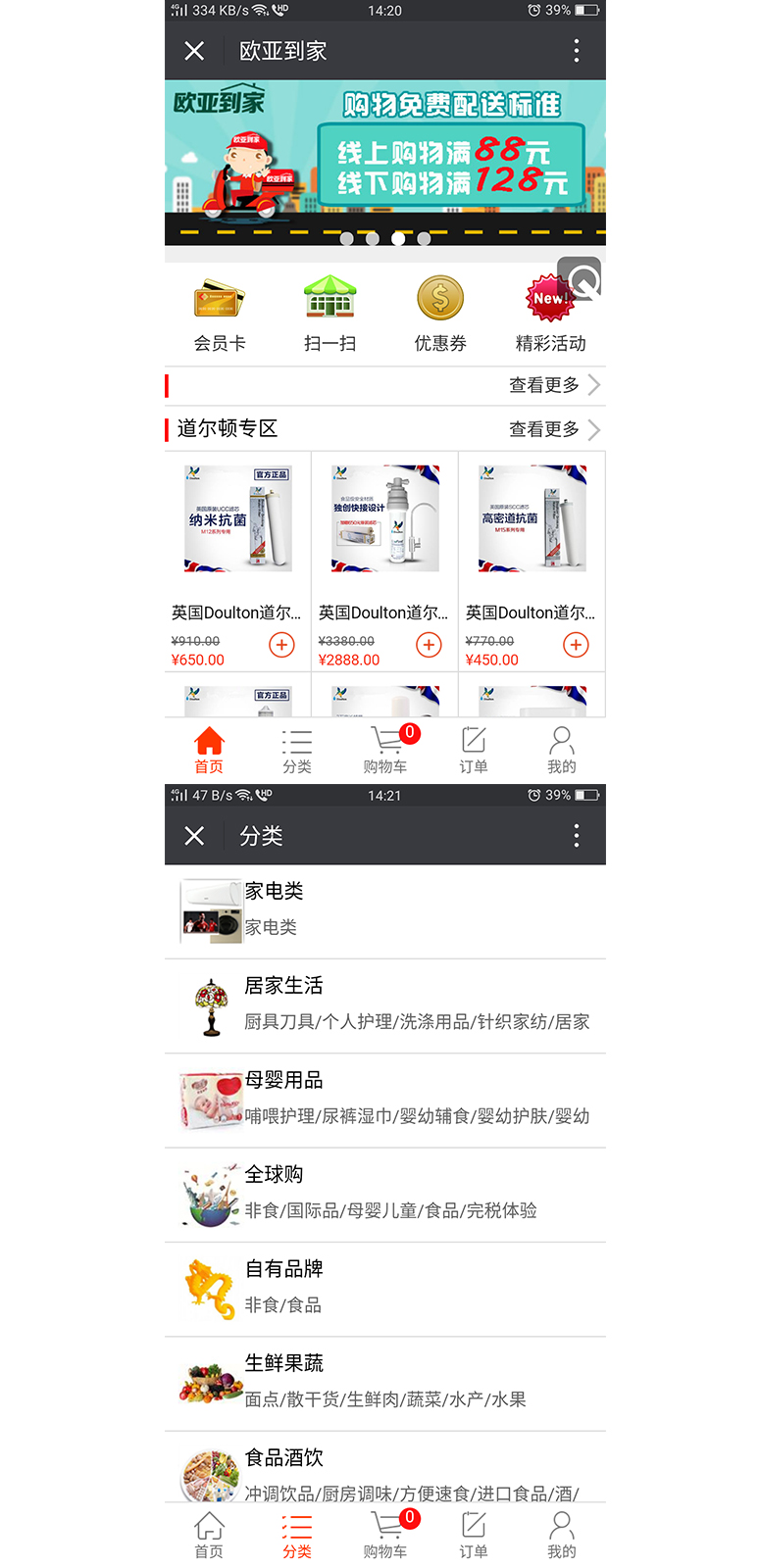View 精彩活动 promotions
The height and width of the screenshot is (1568, 760).
click(550, 314)
